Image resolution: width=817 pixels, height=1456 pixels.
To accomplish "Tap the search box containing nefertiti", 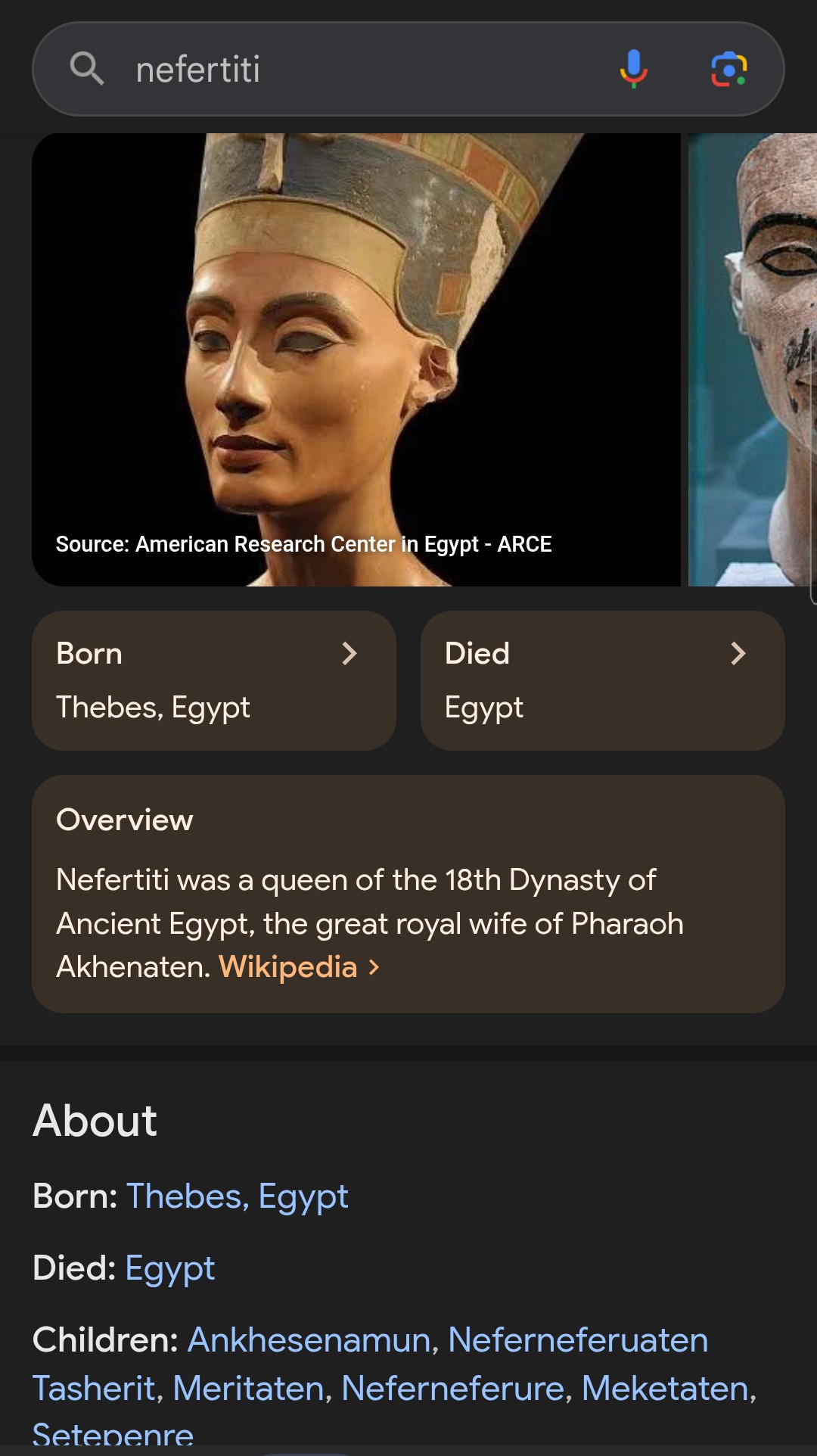I will 340,70.
